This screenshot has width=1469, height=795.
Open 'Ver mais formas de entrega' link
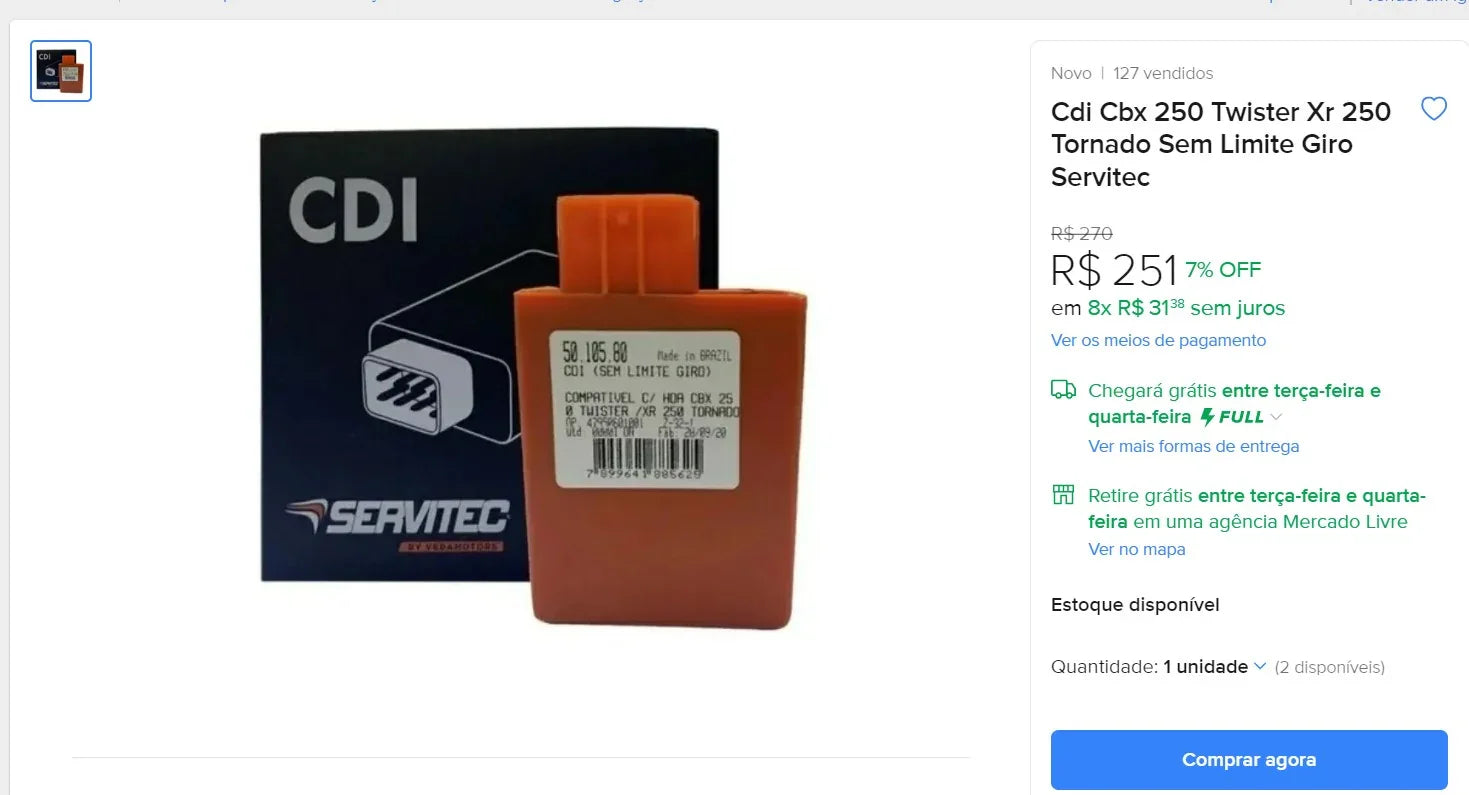coord(1193,446)
